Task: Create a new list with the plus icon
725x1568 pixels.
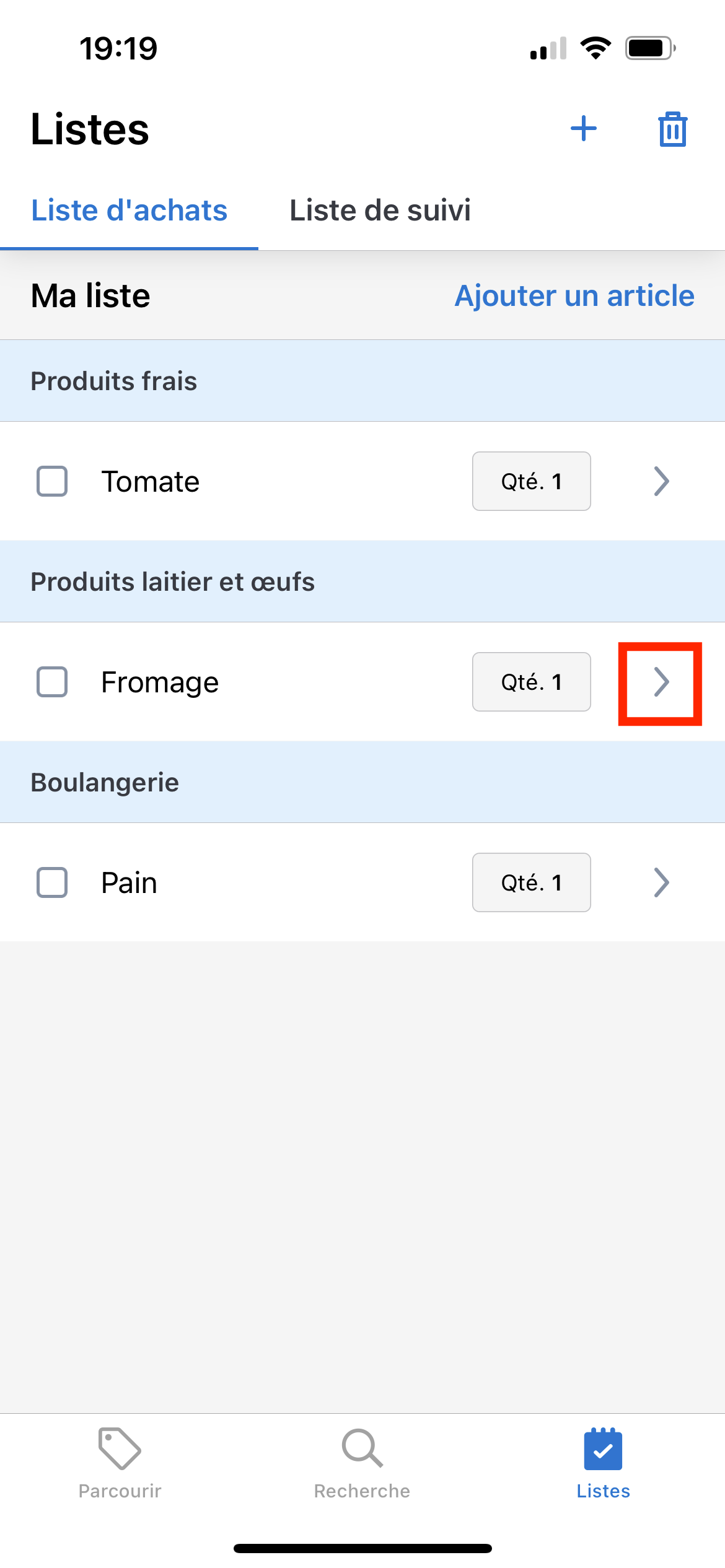Action: (x=583, y=129)
